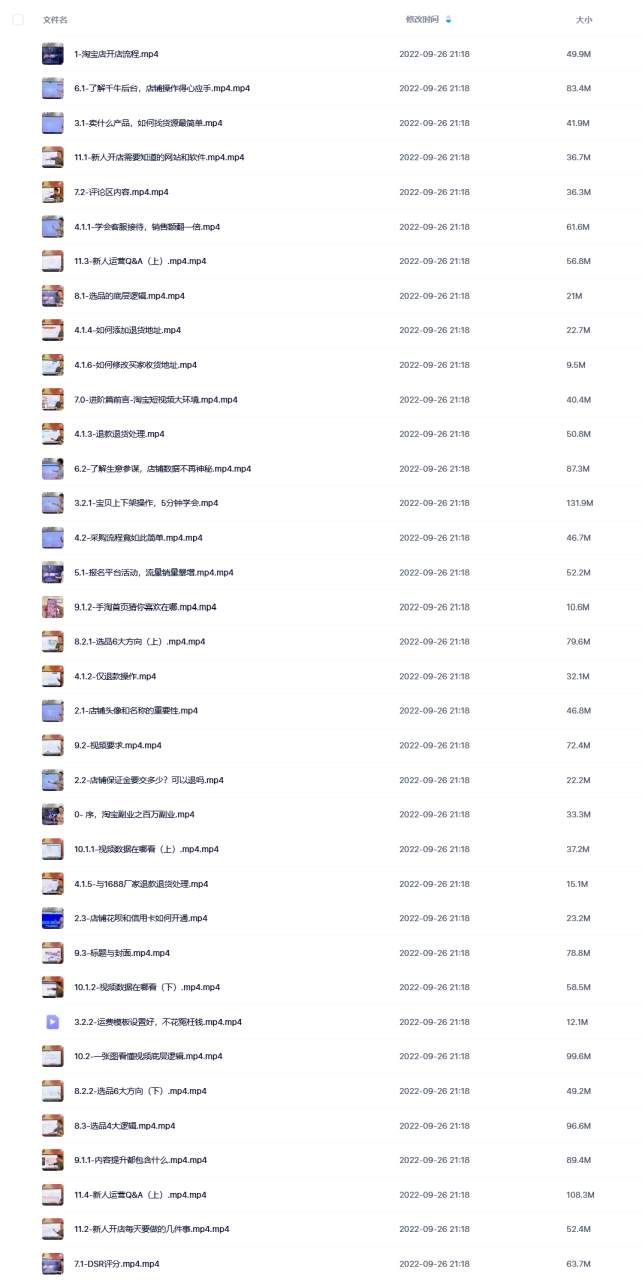This screenshot has width=642, height=1280.
Task: Open 2.3-店铺花呗和信用卡如何开通.mp4
Action: [x=141, y=918]
